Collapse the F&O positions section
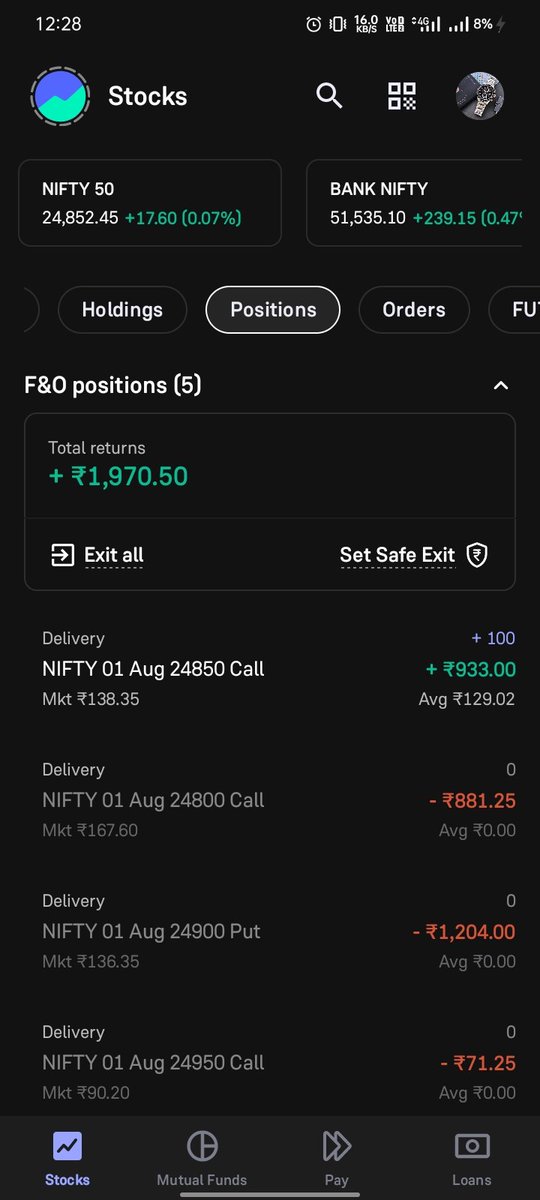Viewport: 540px width, 1200px height. coord(502,386)
